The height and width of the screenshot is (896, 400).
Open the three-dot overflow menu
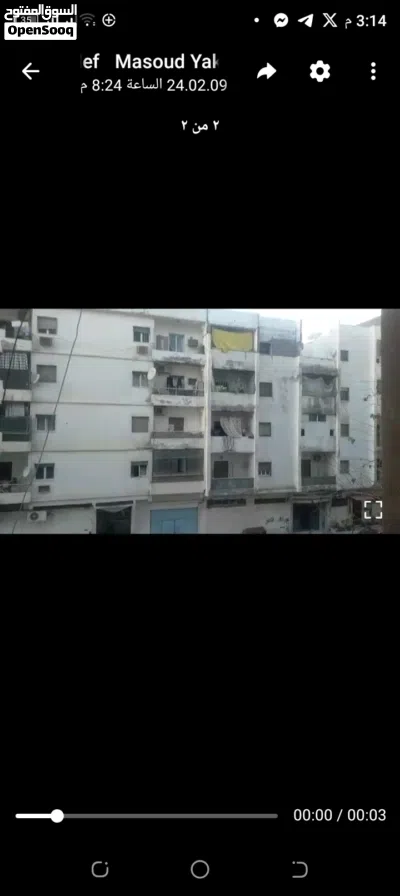[x=373, y=71]
